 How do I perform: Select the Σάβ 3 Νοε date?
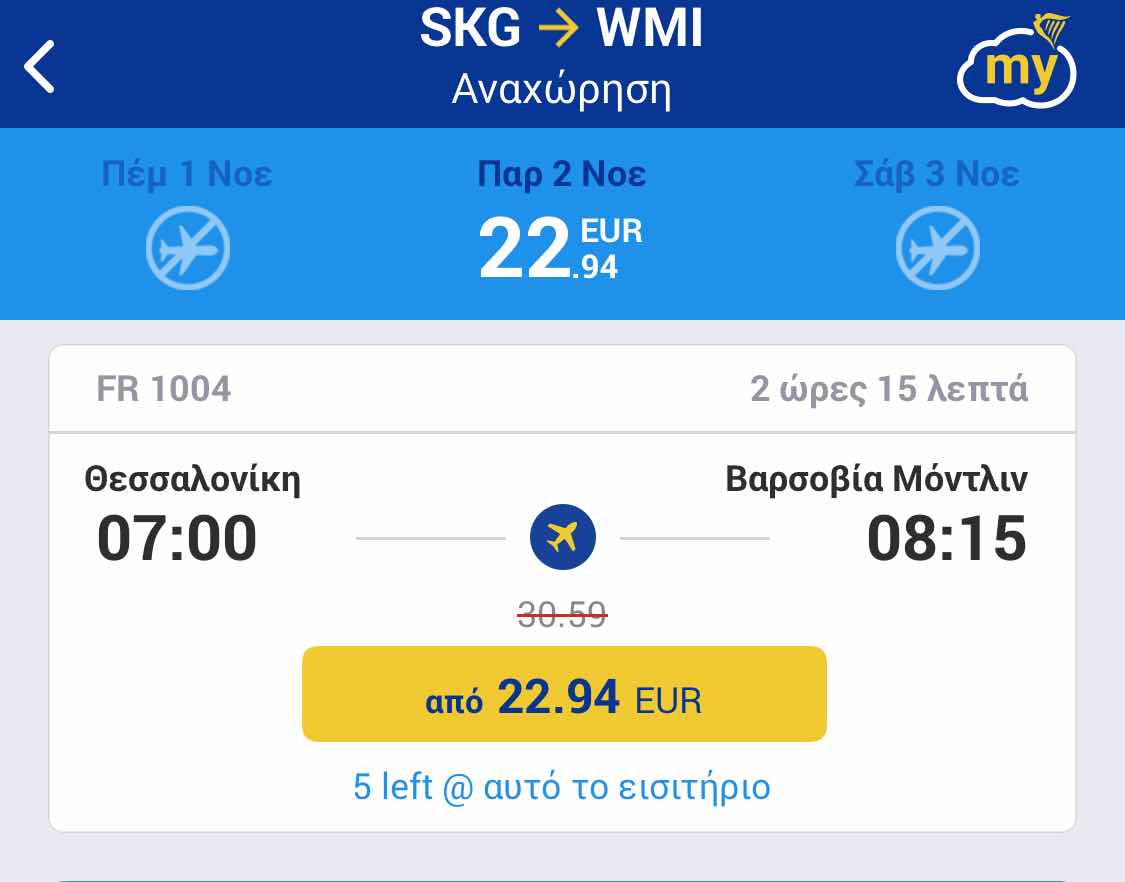pos(936,222)
